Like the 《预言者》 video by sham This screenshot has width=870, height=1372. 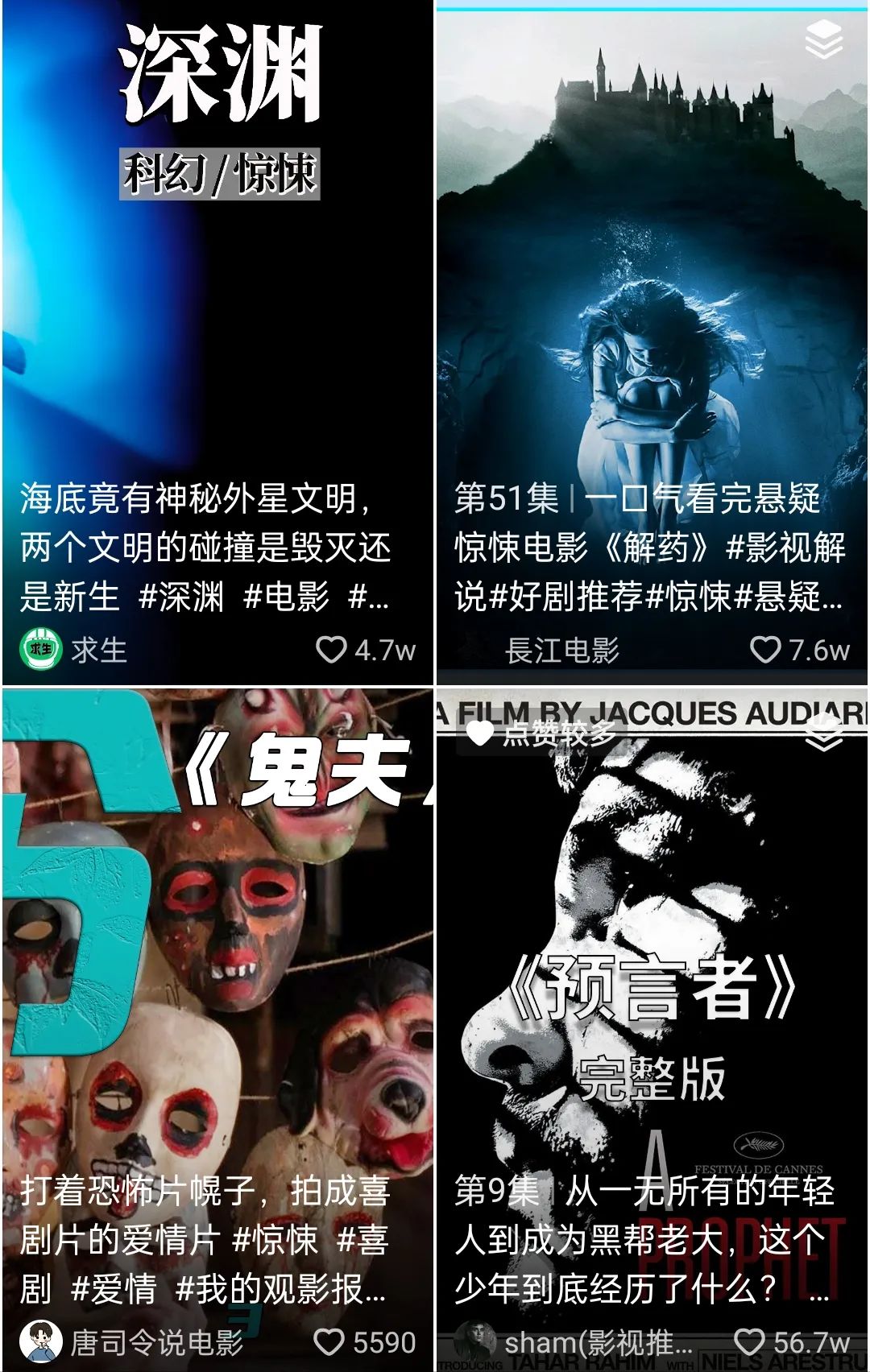[749, 1342]
